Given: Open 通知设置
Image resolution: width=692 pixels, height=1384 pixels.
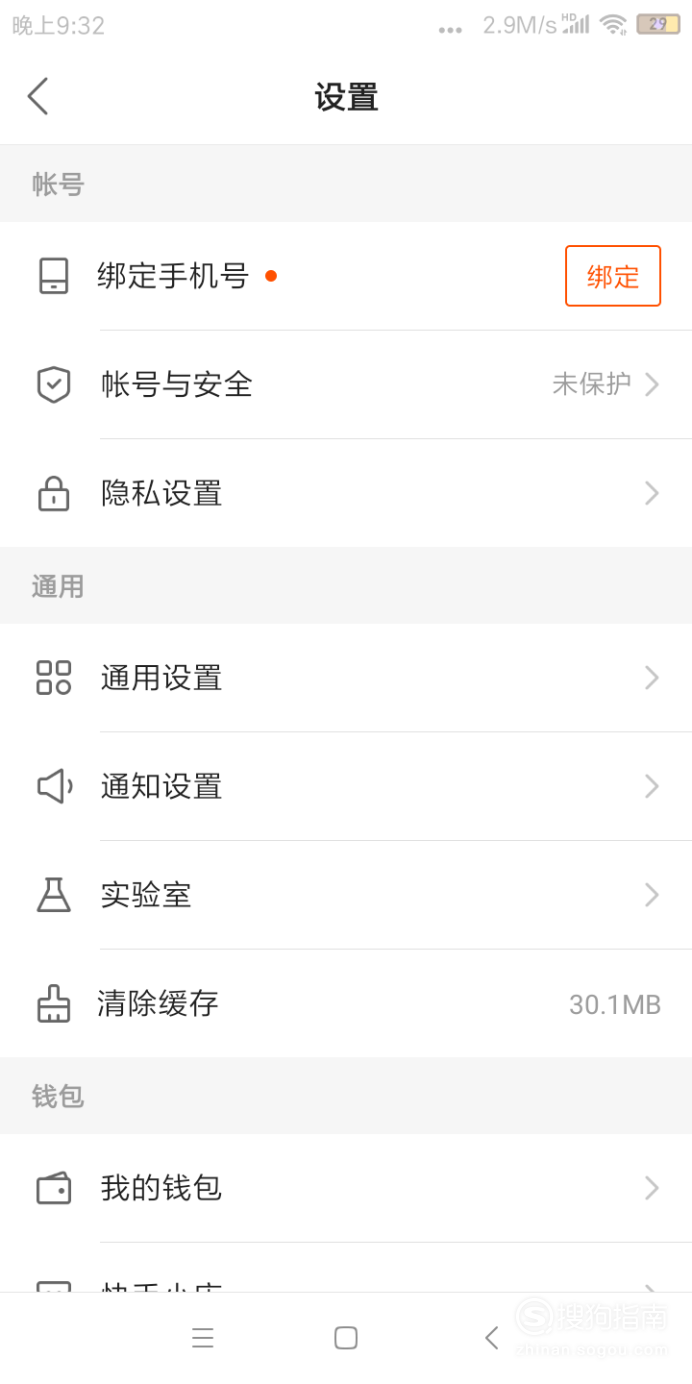Looking at the screenshot, I should tap(346, 786).
